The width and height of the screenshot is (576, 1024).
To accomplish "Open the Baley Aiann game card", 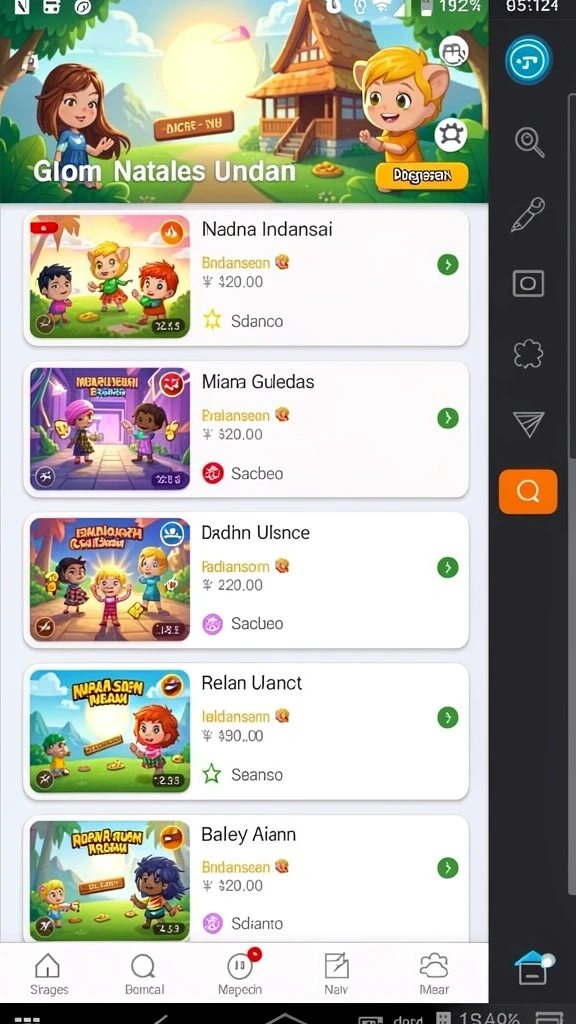I will (x=246, y=878).
